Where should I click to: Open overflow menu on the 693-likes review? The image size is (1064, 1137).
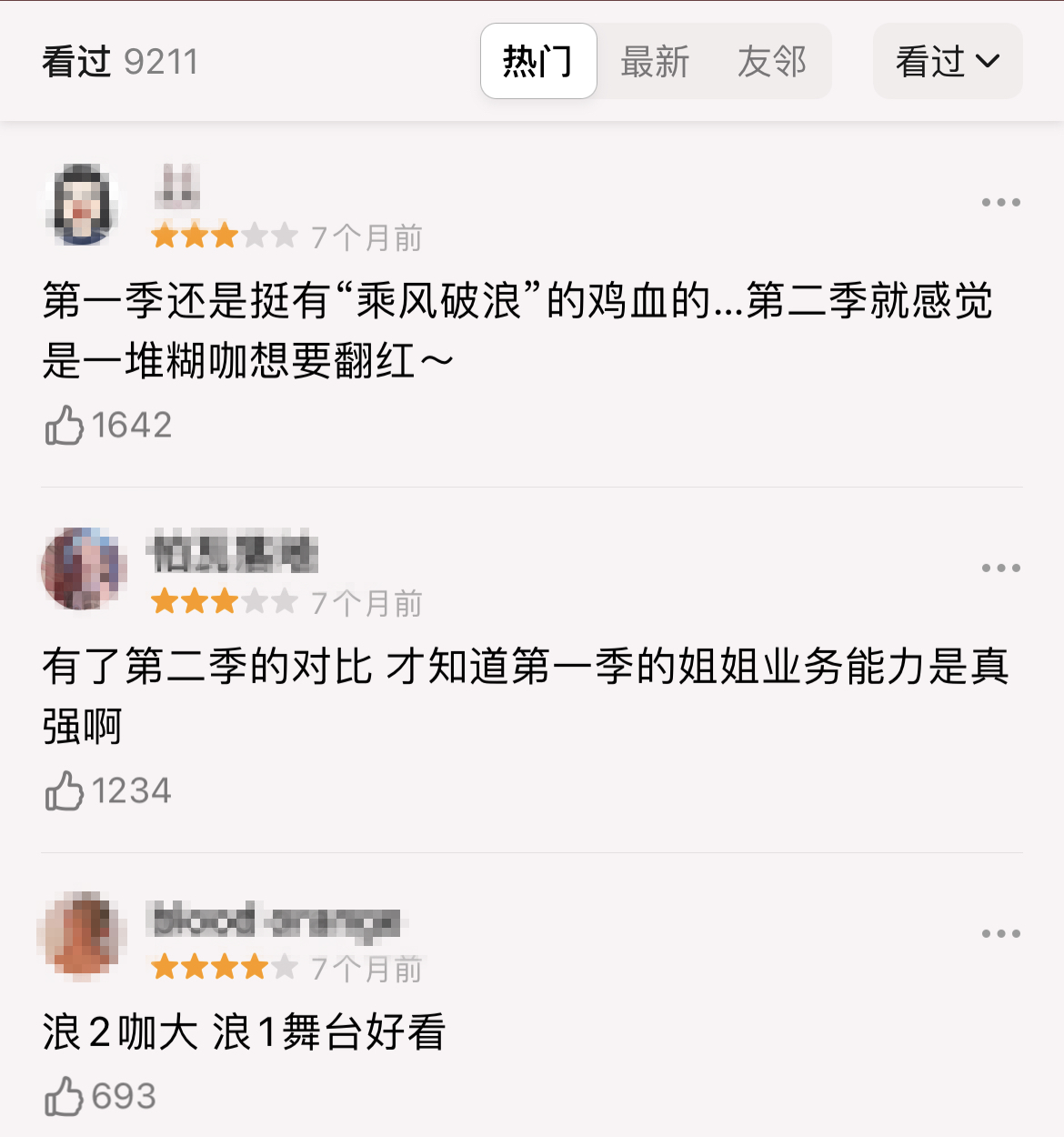point(1000,933)
